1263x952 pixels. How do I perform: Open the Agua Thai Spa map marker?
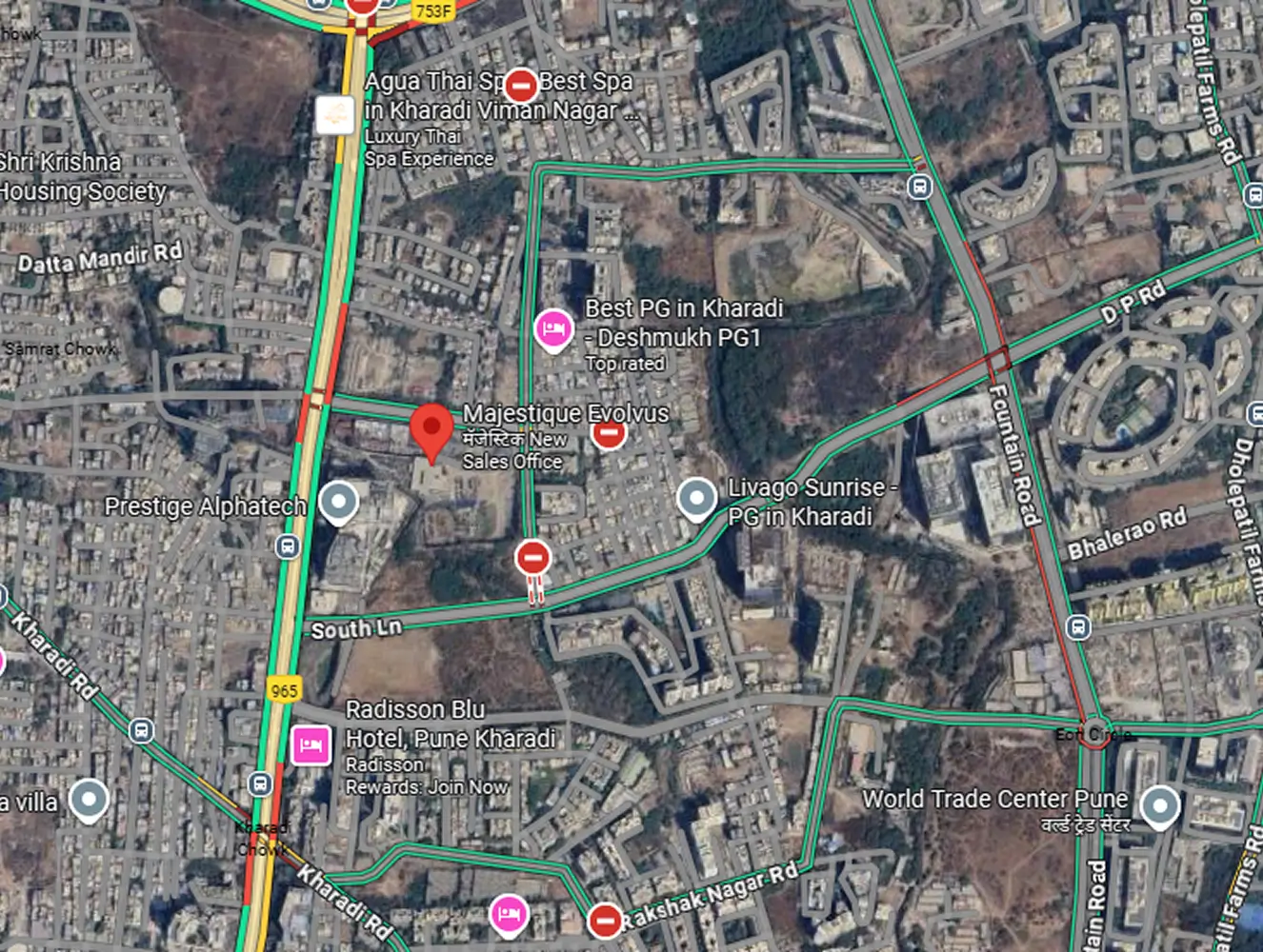pos(335,115)
